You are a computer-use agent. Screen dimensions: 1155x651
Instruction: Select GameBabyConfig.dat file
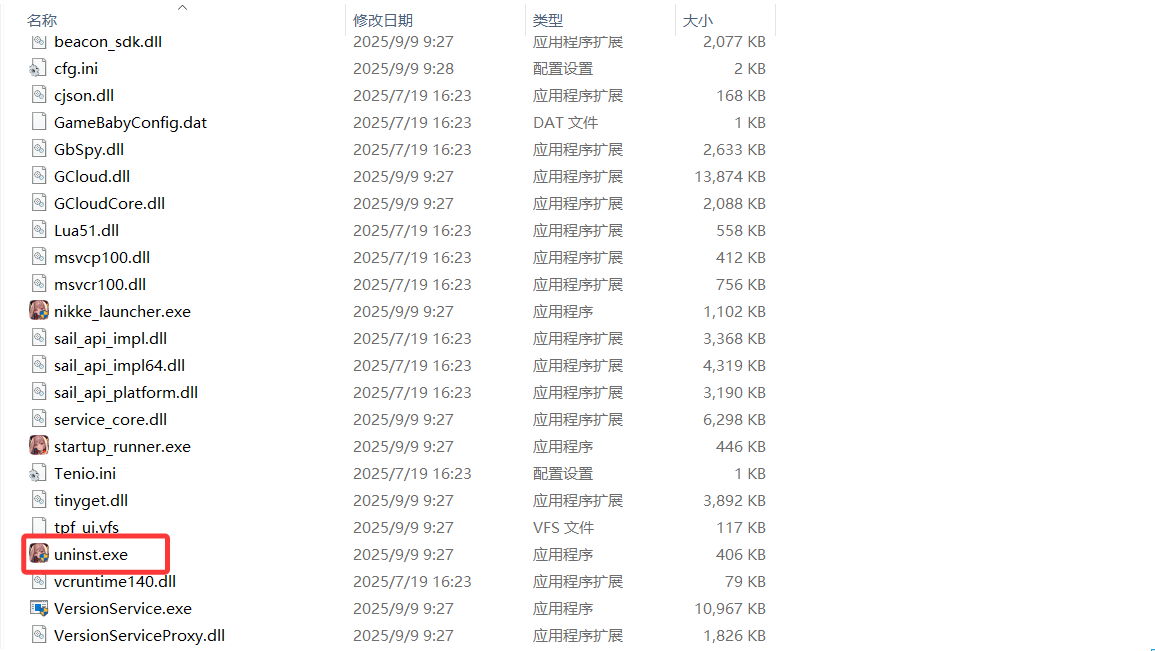point(130,122)
